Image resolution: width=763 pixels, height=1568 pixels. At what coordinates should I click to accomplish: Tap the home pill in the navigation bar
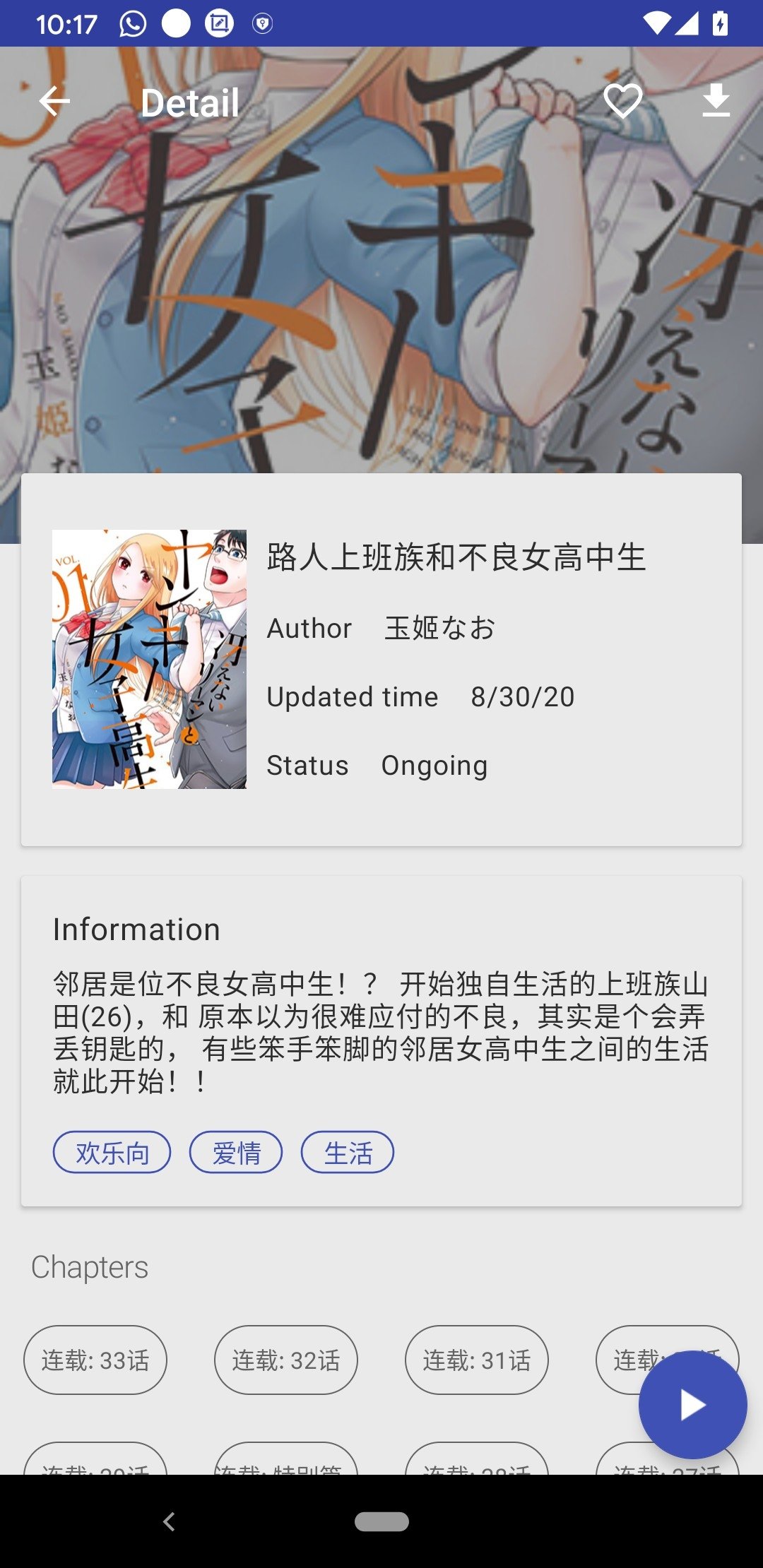(381, 1521)
